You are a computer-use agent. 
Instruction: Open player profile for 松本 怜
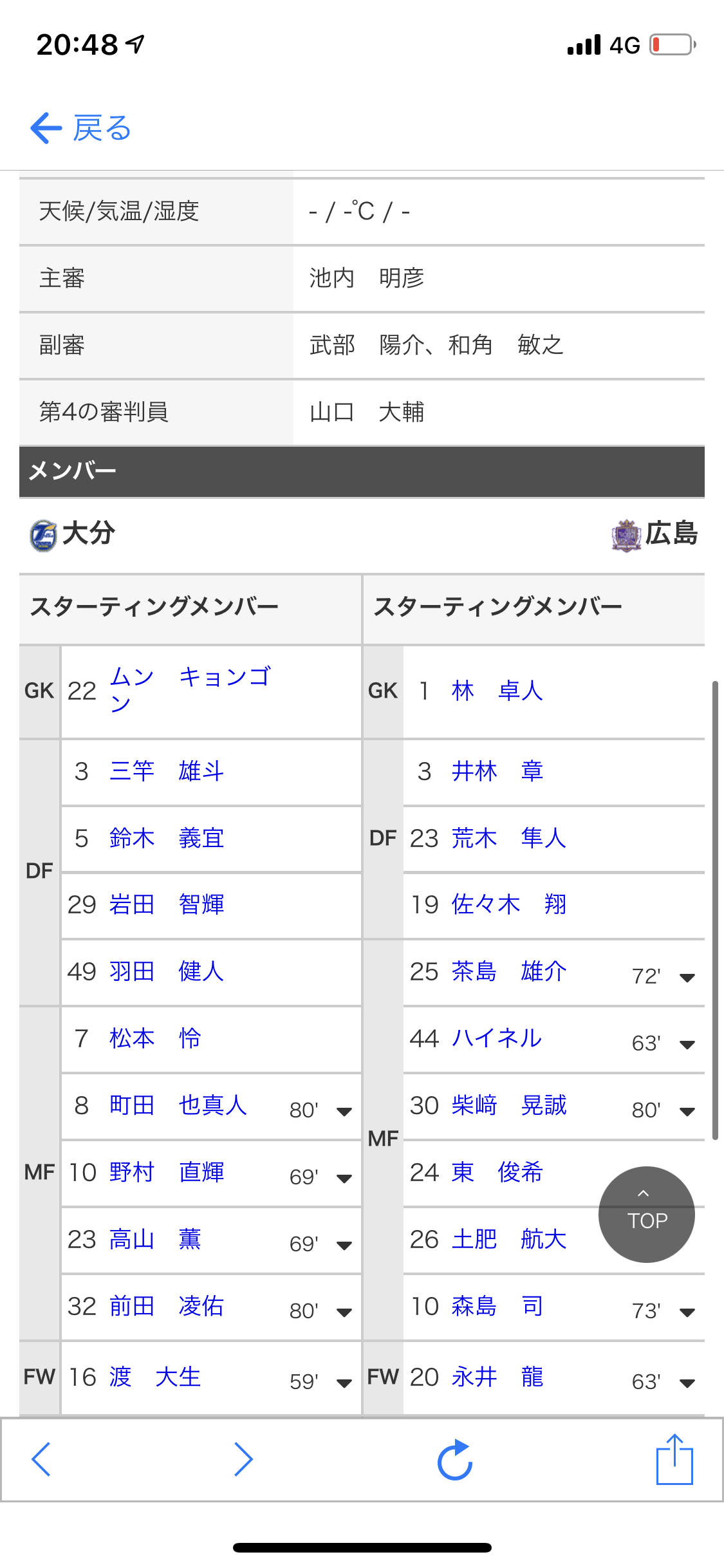point(155,1038)
